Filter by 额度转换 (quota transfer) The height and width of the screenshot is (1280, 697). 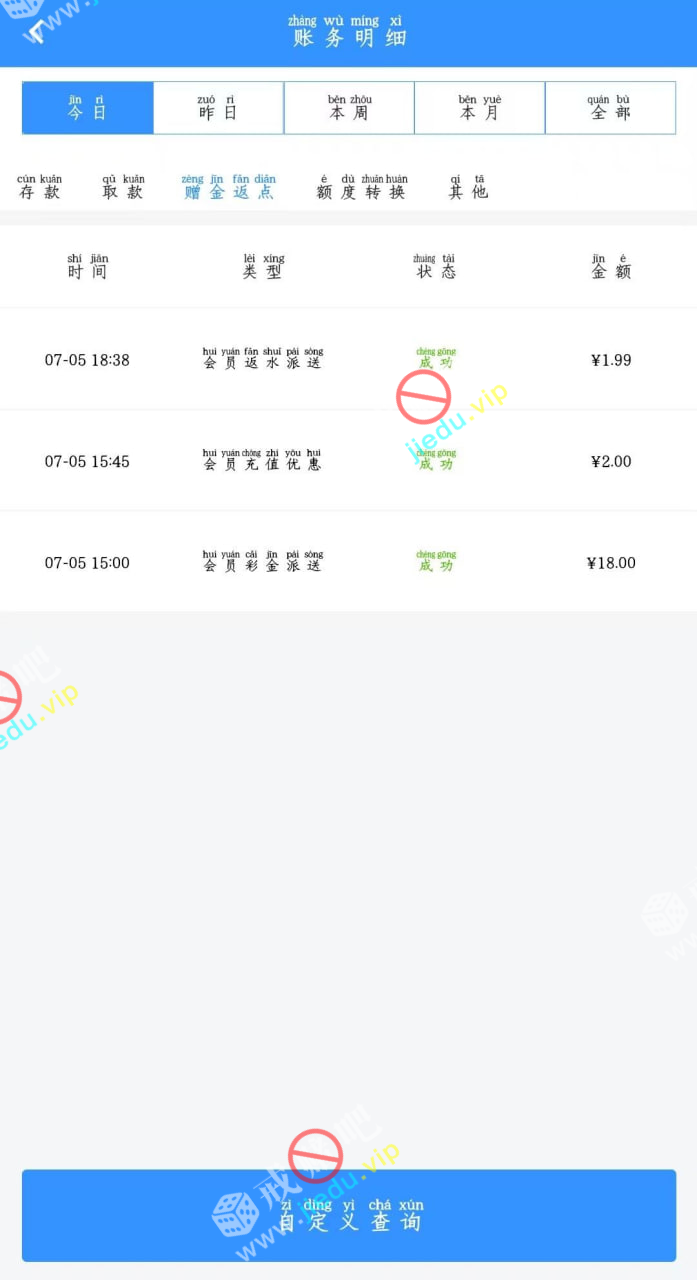tap(361, 187)
